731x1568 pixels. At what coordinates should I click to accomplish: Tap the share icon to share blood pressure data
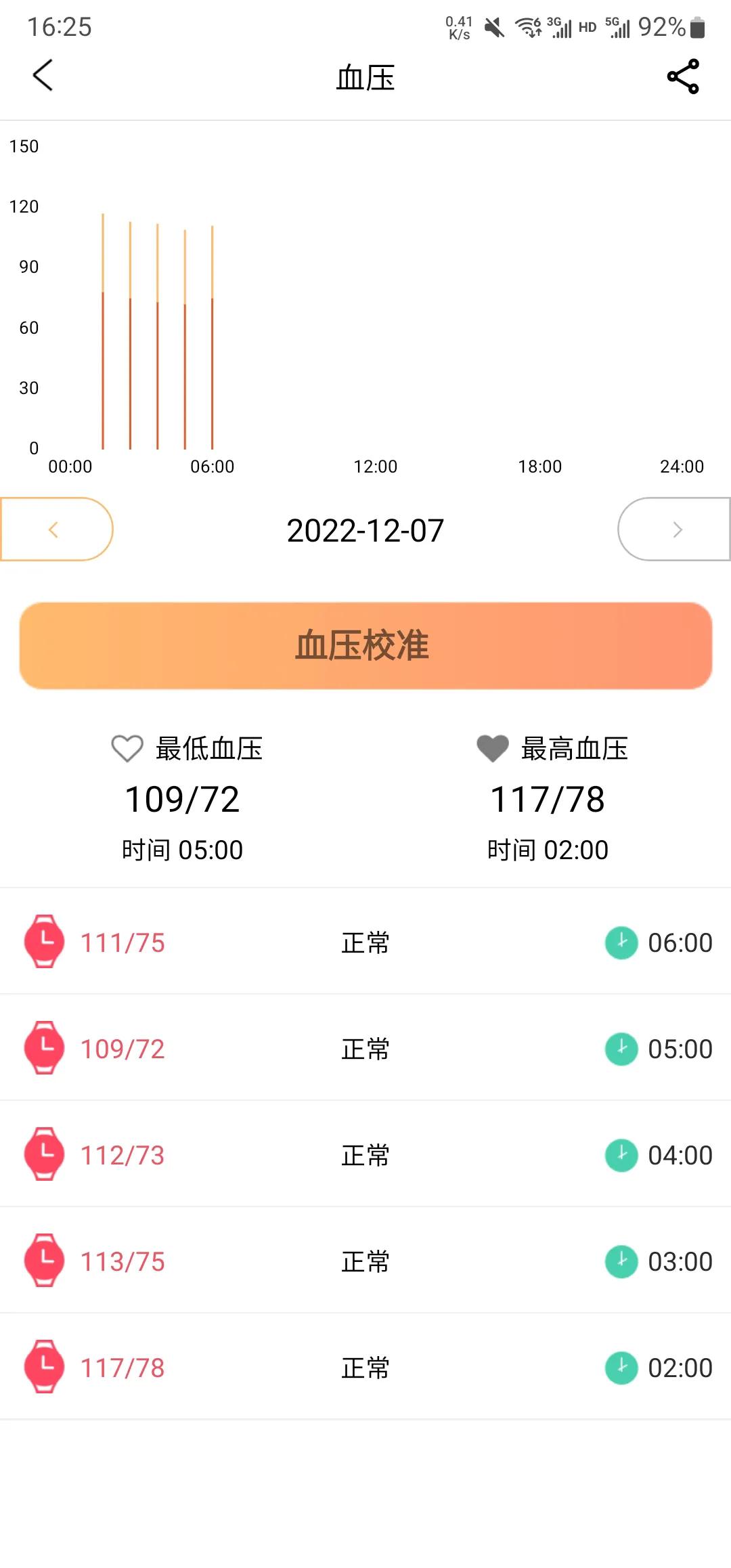(x=682, y=77)
